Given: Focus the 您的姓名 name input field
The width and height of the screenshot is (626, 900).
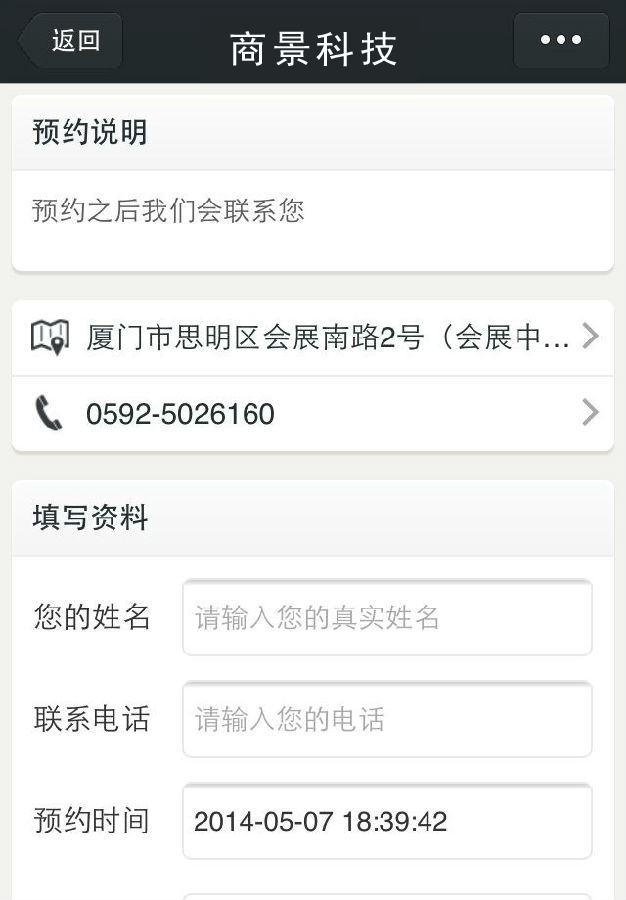Looking at the screenshot, I should [x=387, y=618].
